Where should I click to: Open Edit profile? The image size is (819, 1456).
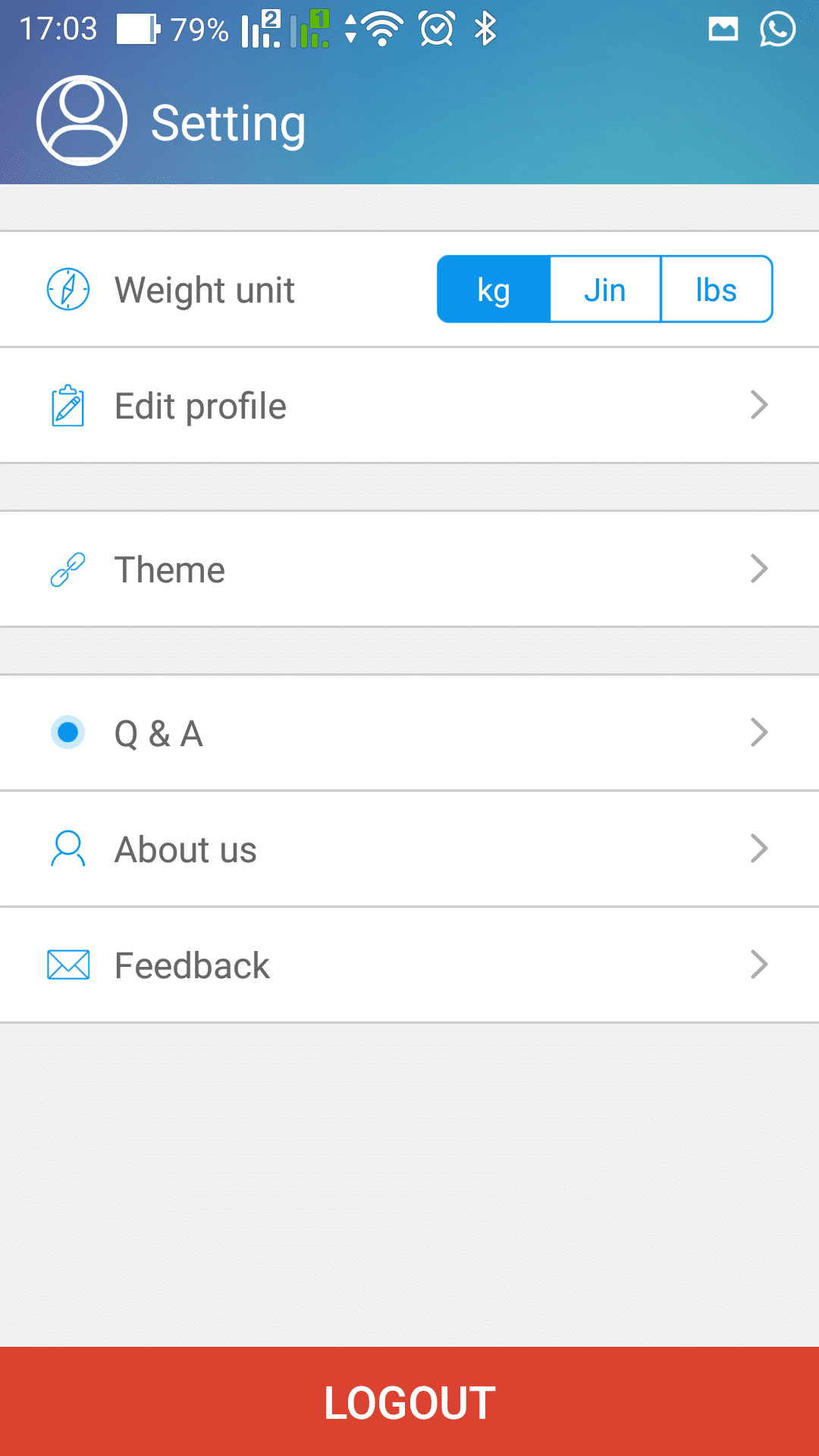coord(409,406)
